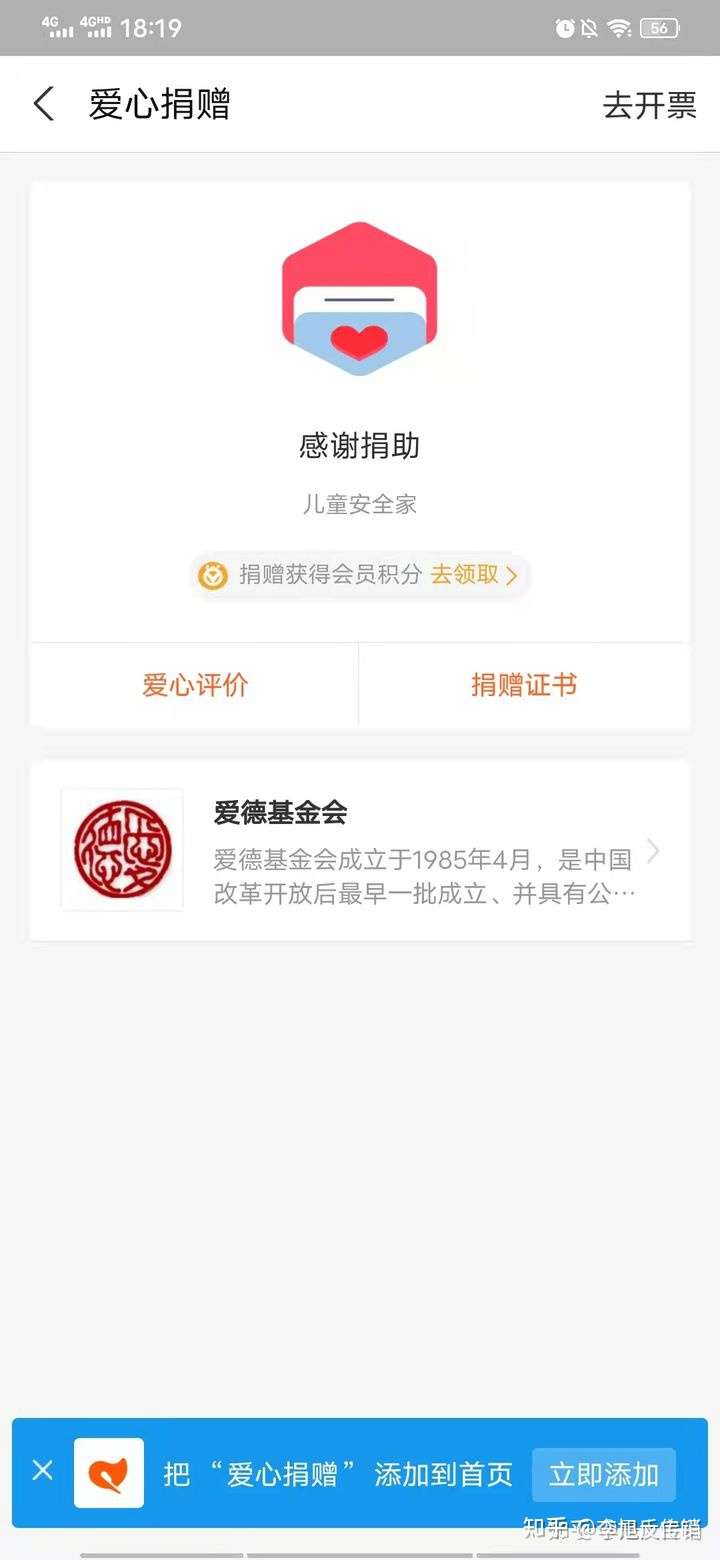Open 去开票 to request an invoice

click(x=649, y=105)
